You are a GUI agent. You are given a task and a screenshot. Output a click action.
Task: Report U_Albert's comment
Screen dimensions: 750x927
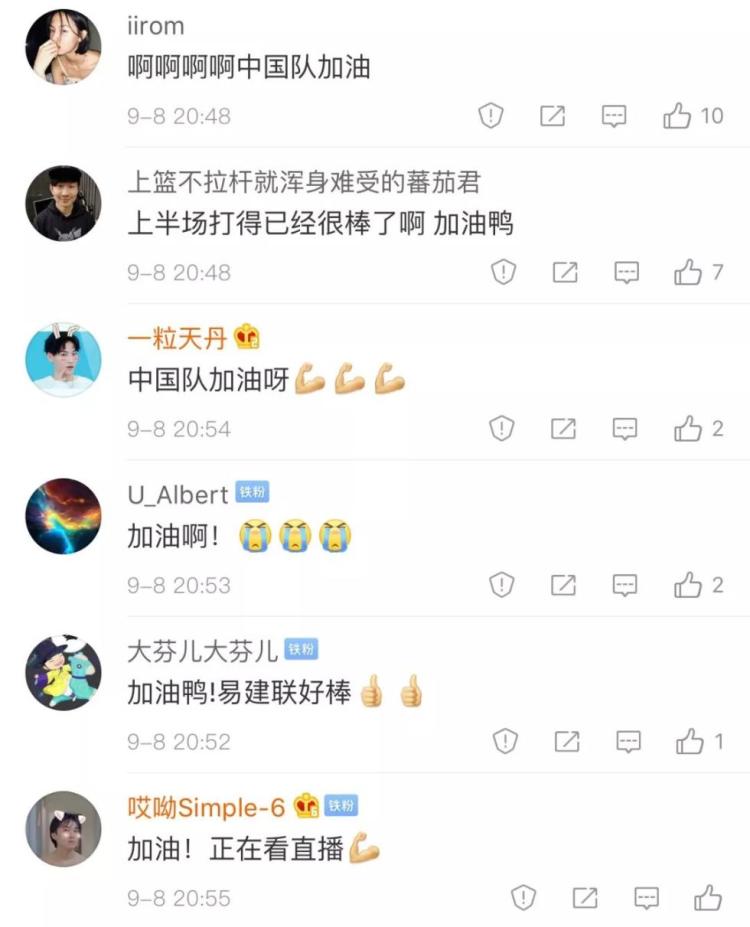502,585
